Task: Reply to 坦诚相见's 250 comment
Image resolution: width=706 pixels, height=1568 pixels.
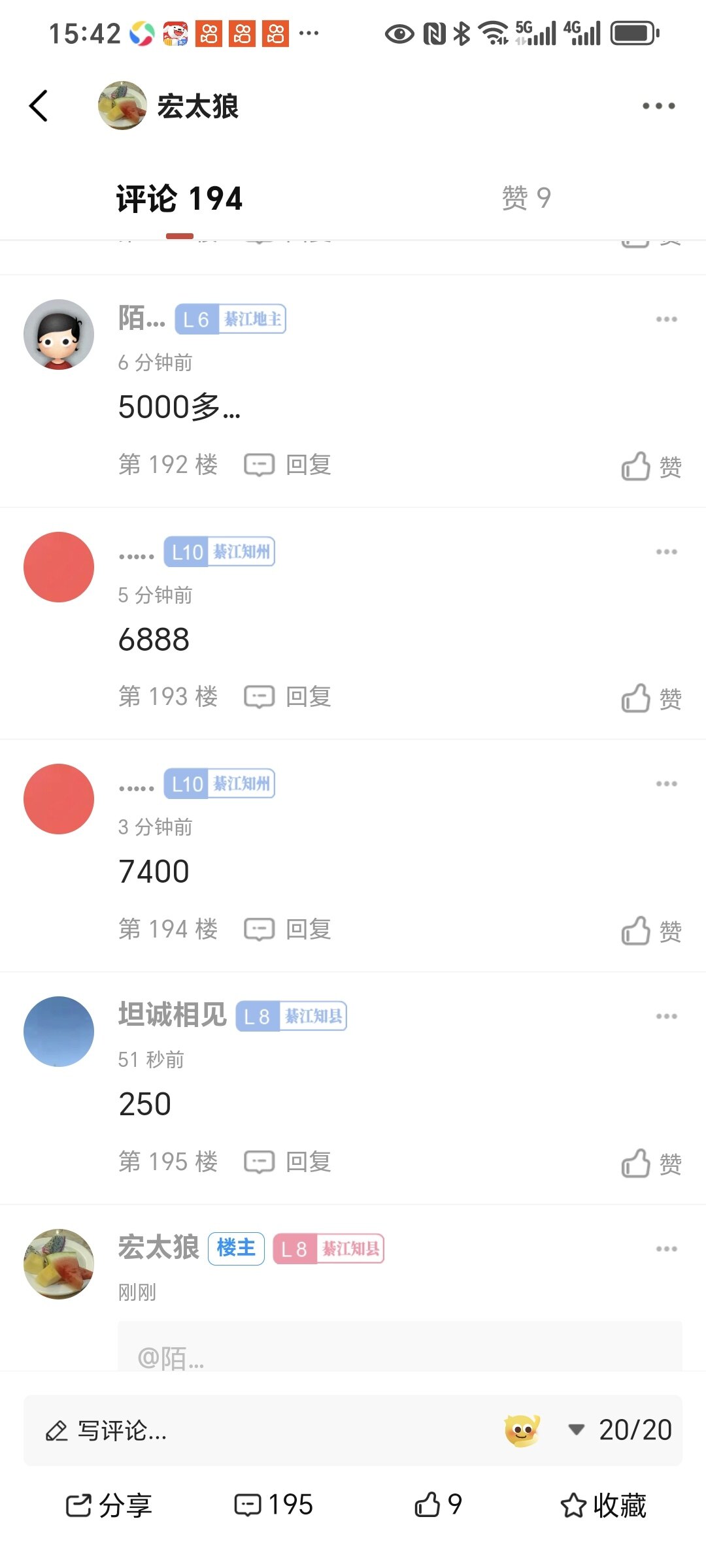Action: (x=288, y=1162)
